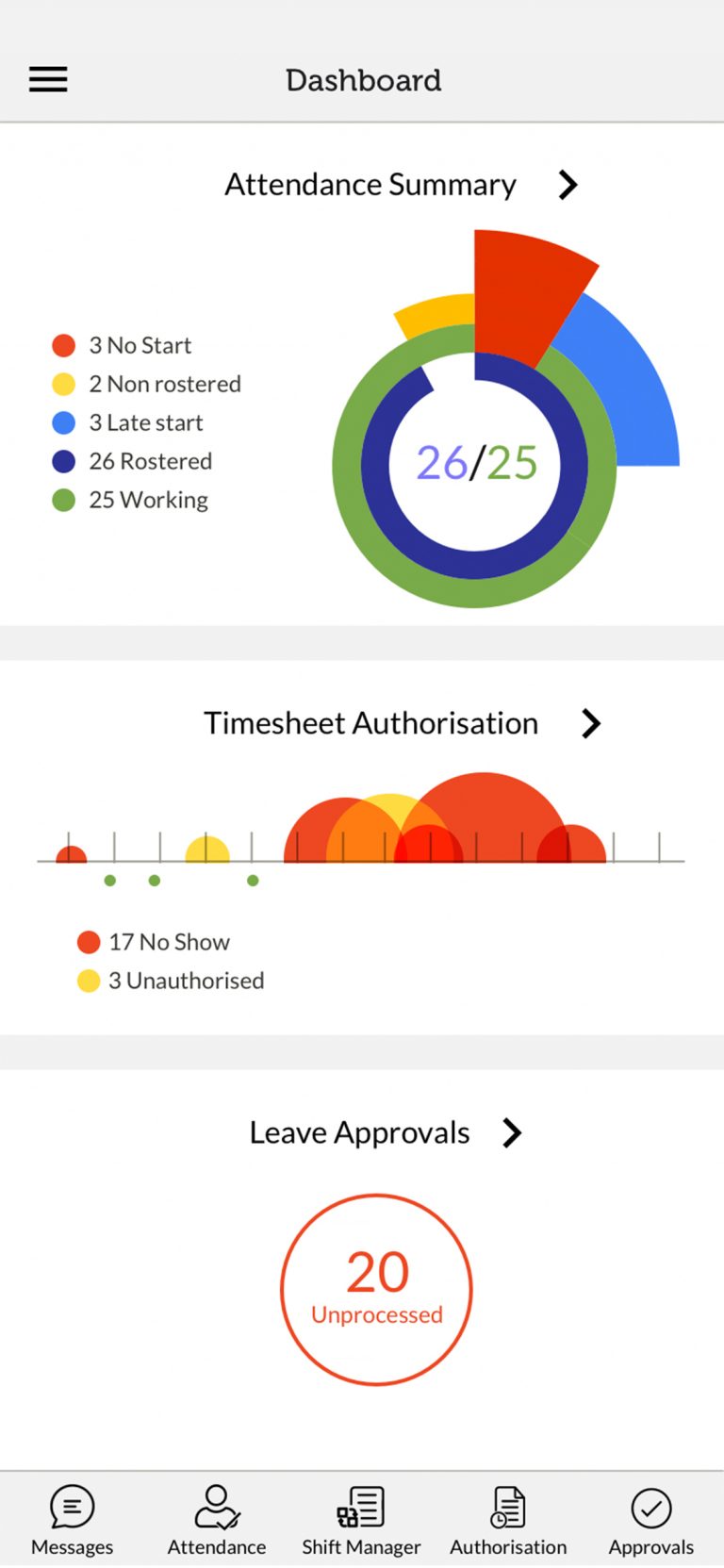Toggle the green Working legend indicator
Screen dimensions: 724x1568
63,500
